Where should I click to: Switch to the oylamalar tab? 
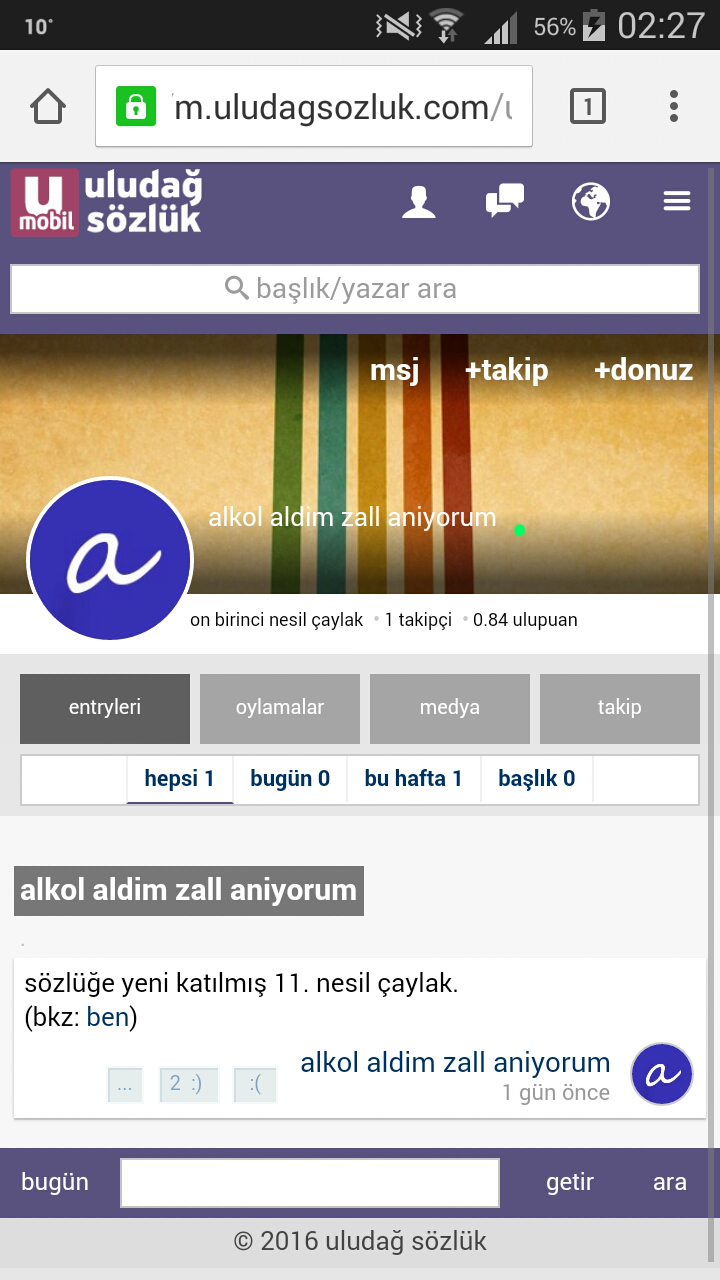(280, 708)
